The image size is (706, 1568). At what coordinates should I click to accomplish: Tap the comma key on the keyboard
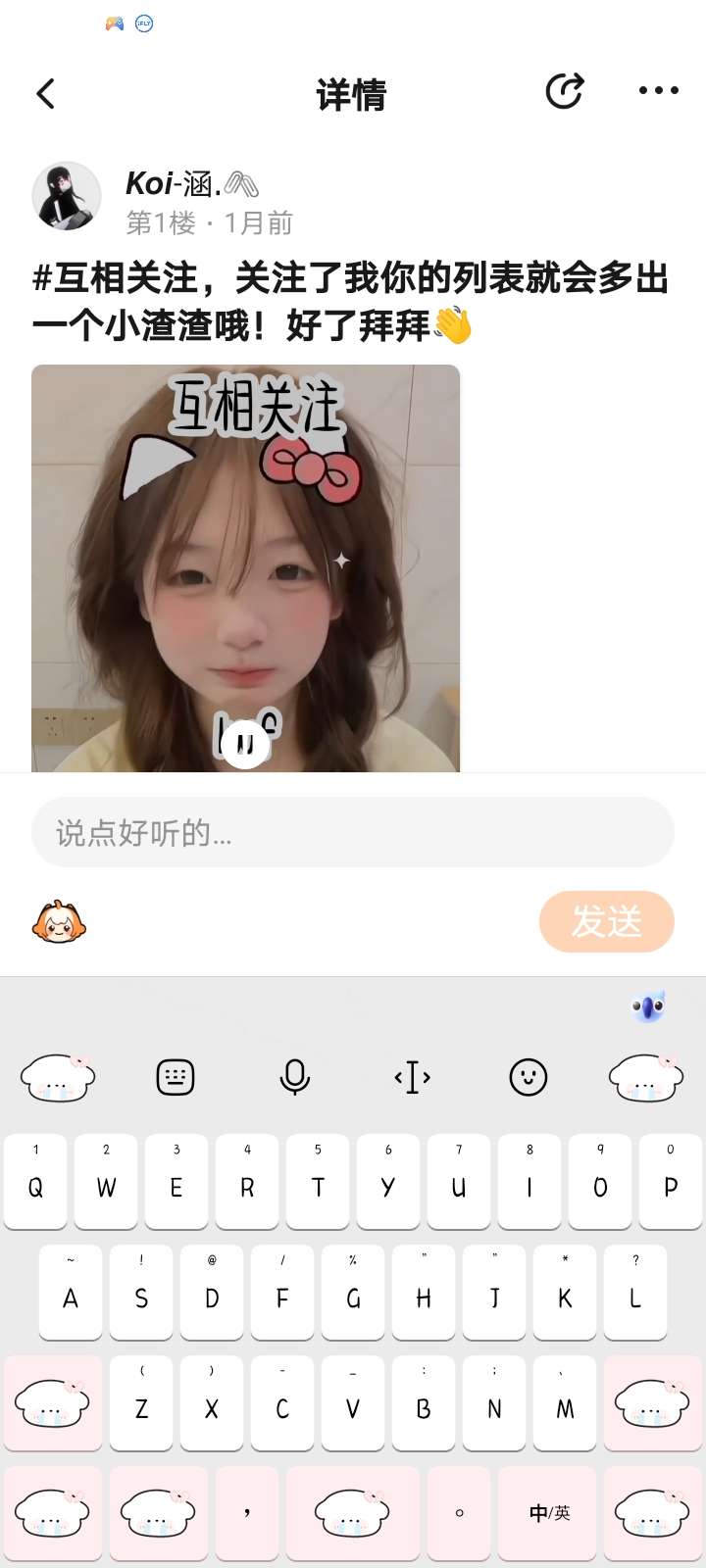pyautogui.click(x=247, y=1513)
